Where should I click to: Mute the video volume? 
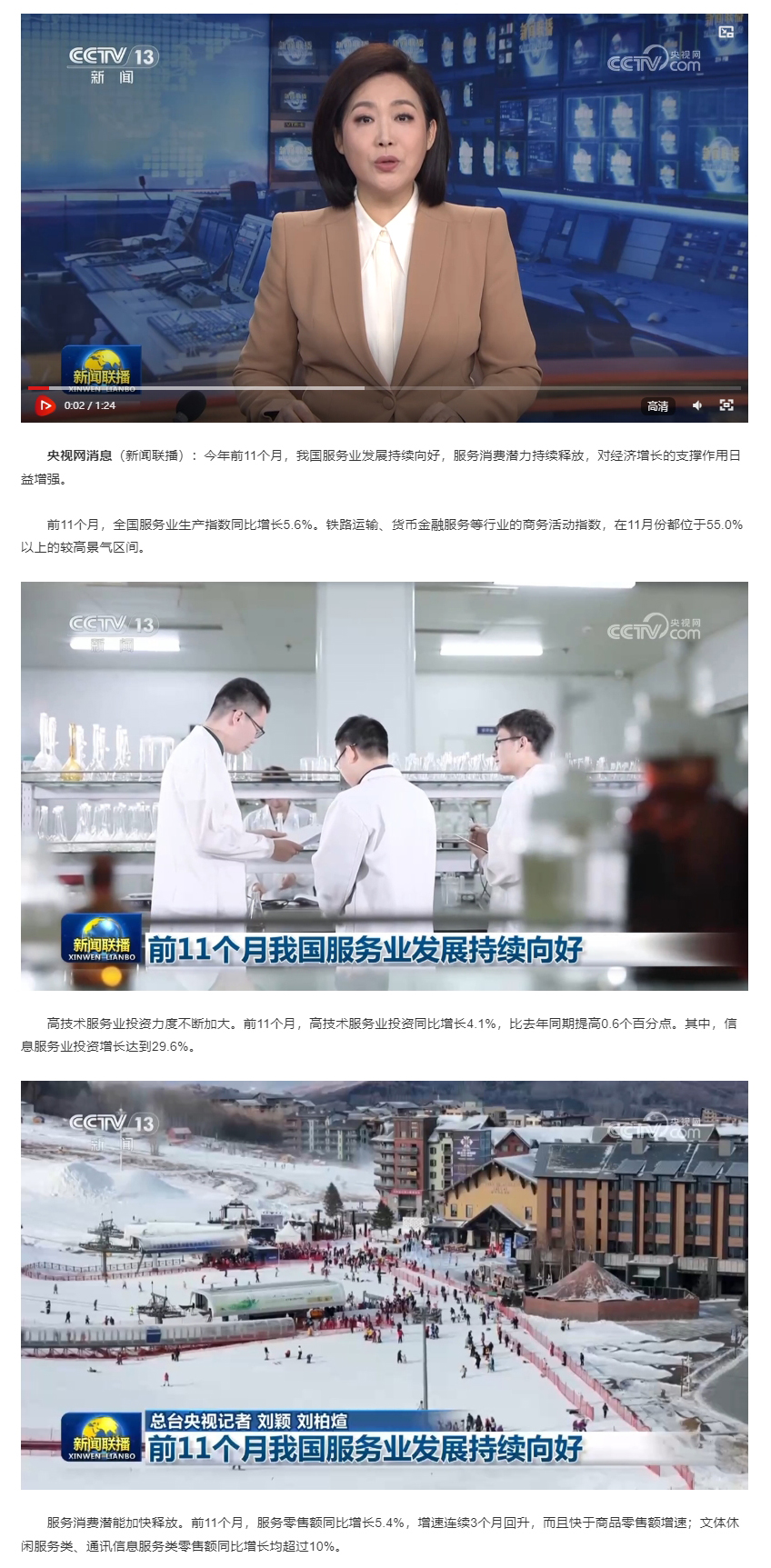pos(697,405)
